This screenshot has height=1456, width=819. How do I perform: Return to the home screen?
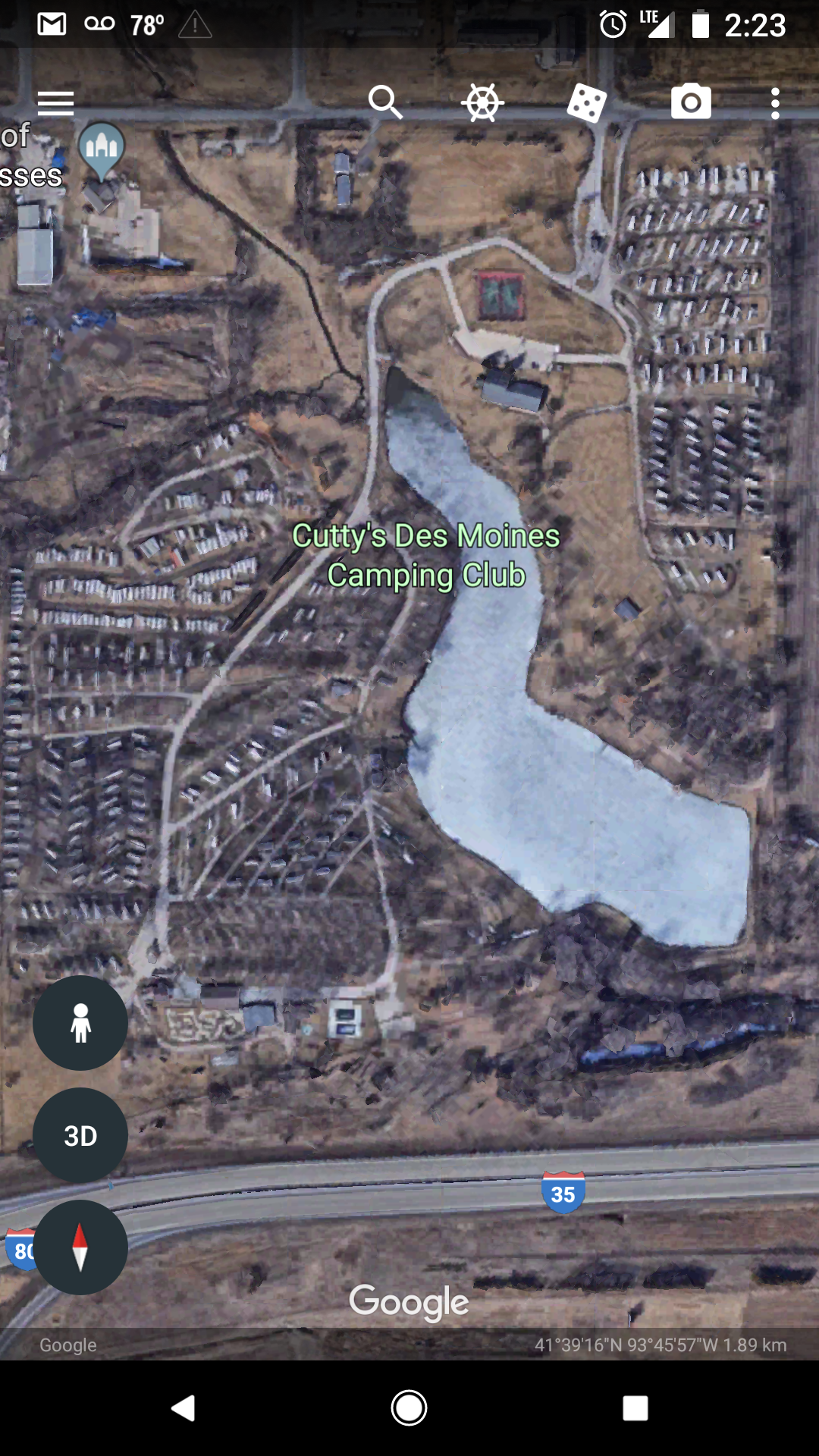coord(409,1408)
